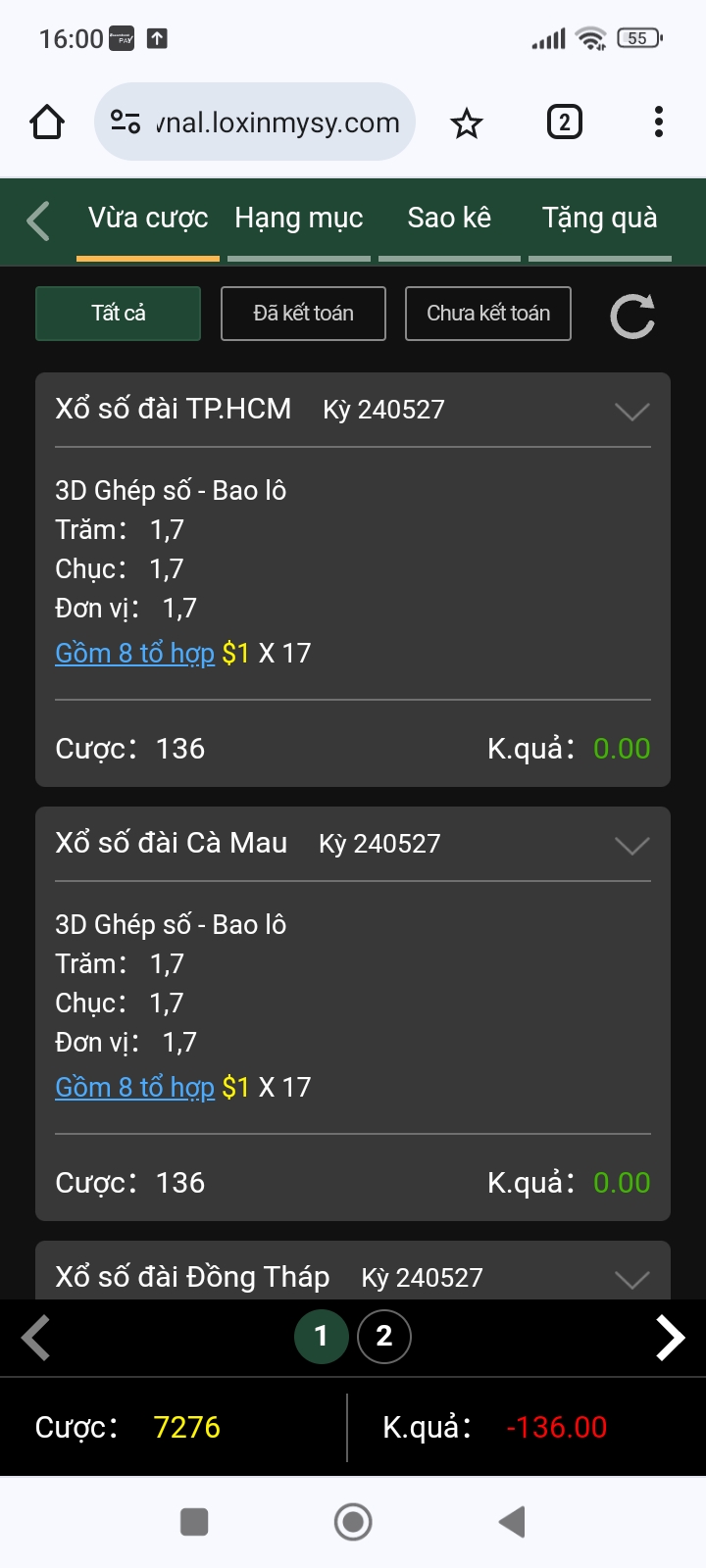Image resolution: width=706 pixels, height=1568 pixels.
Task: Go to the next page with right arrow
Action: [671, 1338]
